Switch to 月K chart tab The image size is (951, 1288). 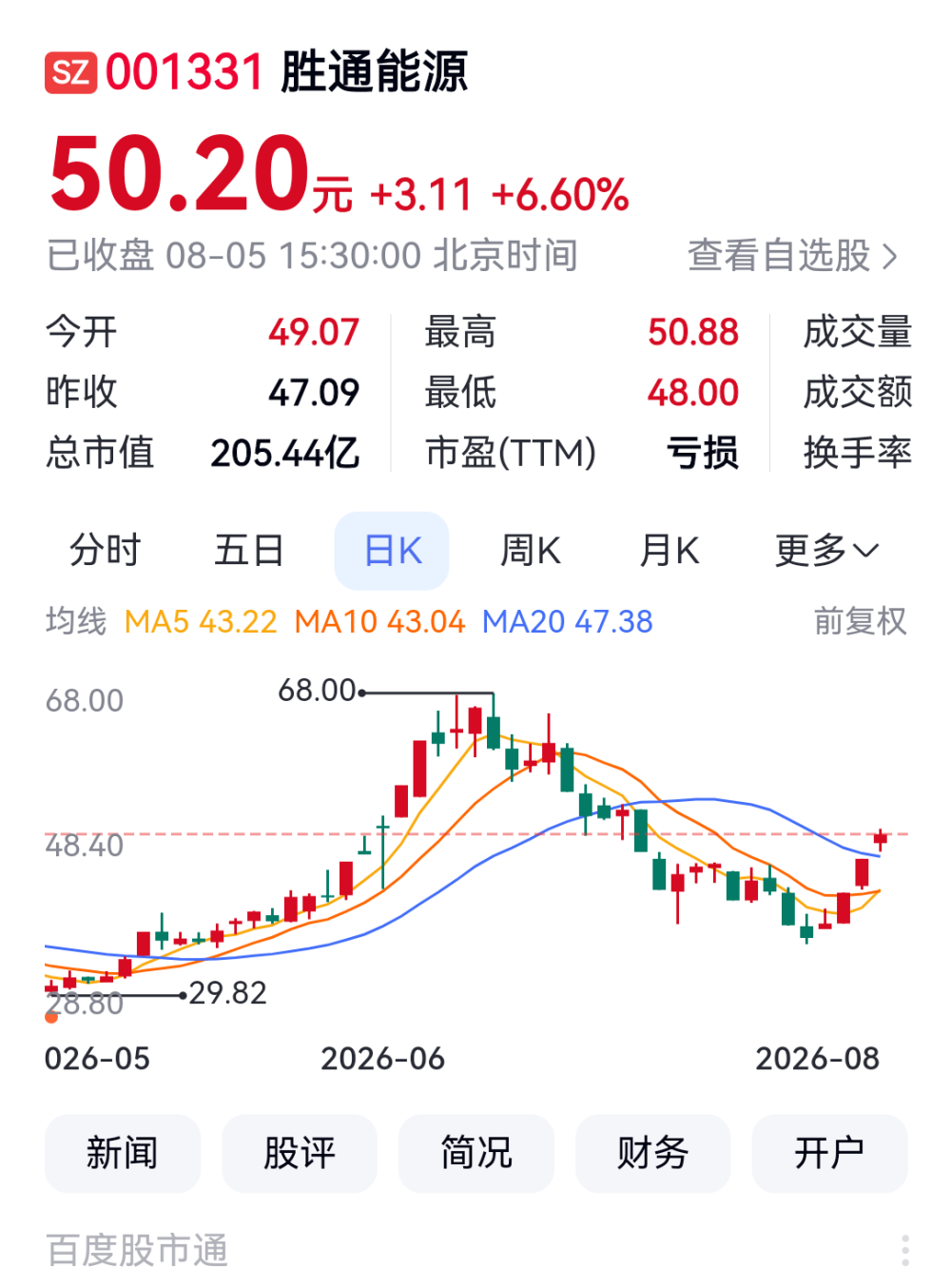tap(670, 550)
